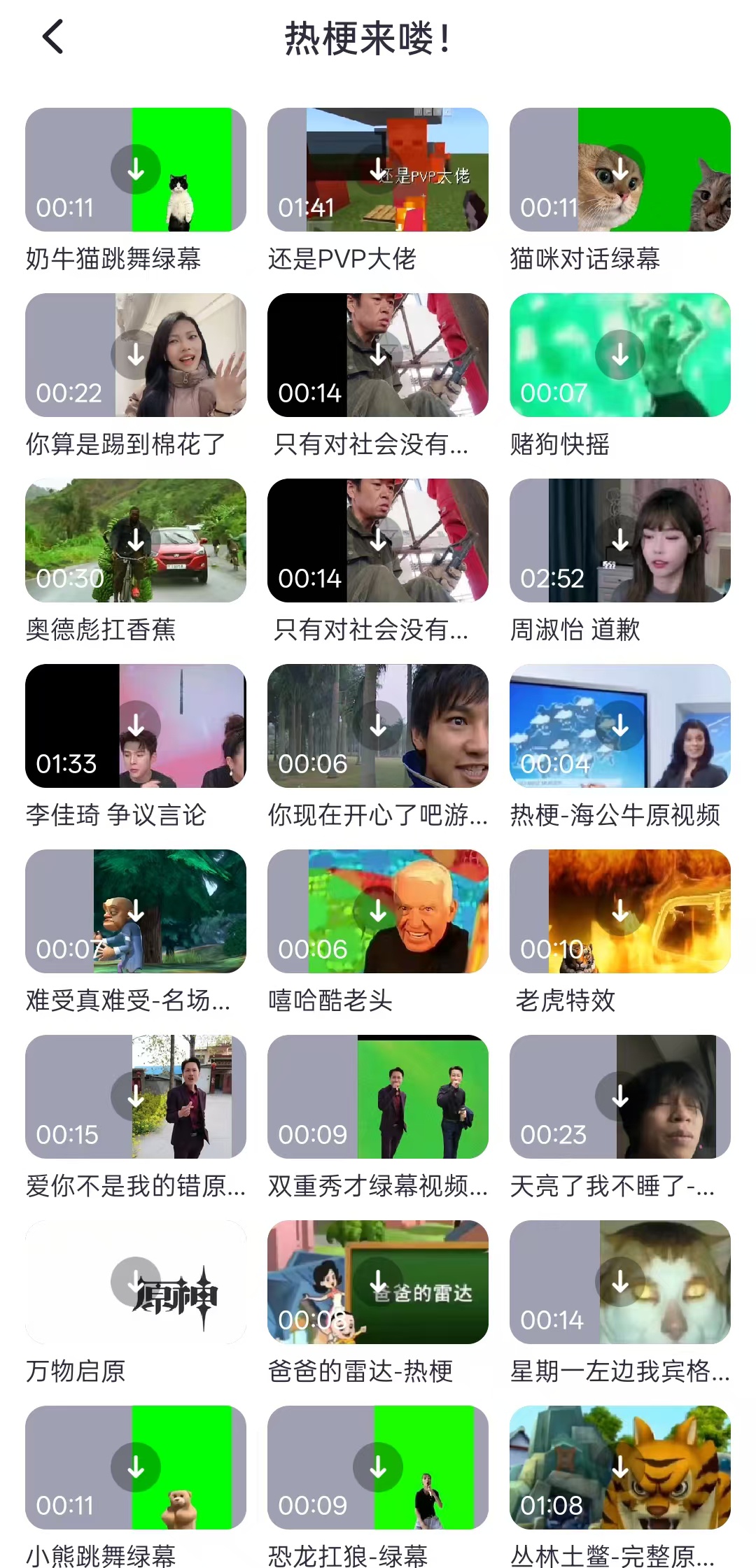Viewport: 756px width, 1568px height.
Task: Download the 天亮了我不睡了 clip
Action: click(620, 1096)
